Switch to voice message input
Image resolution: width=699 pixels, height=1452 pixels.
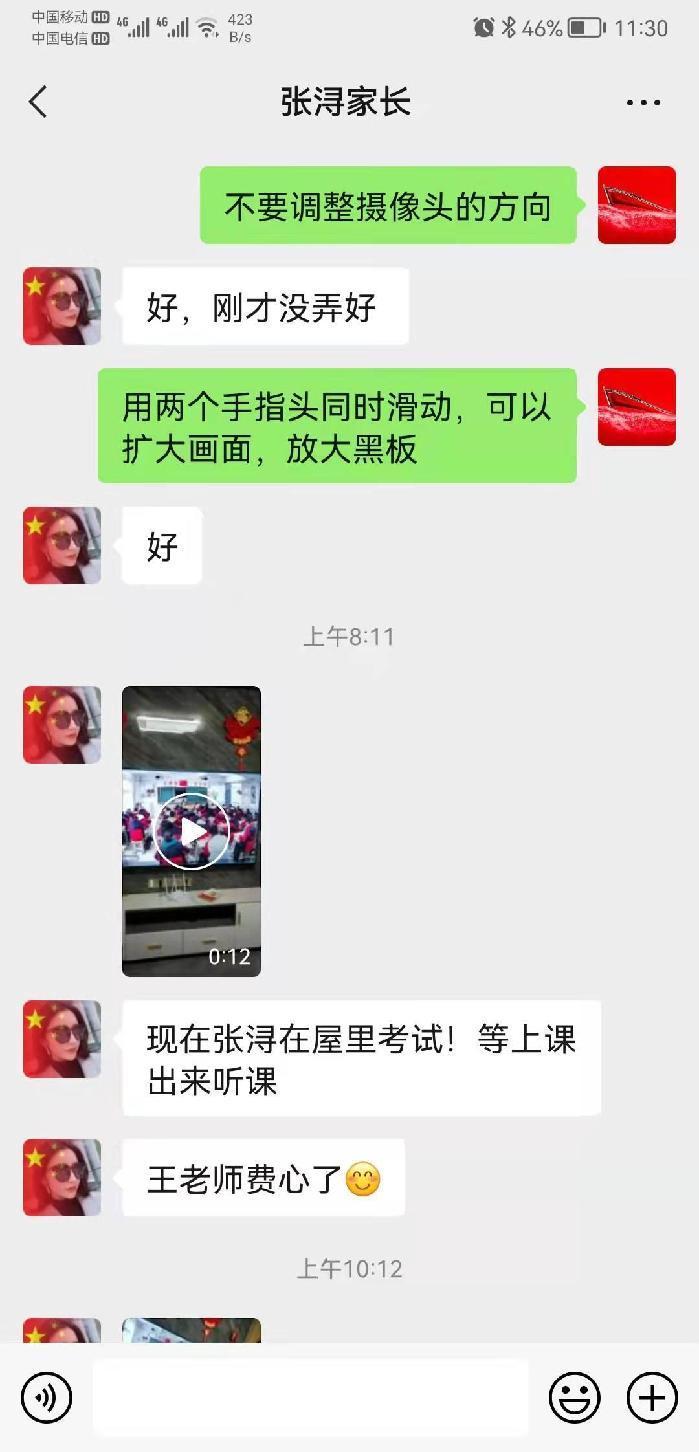[47, 1396]
